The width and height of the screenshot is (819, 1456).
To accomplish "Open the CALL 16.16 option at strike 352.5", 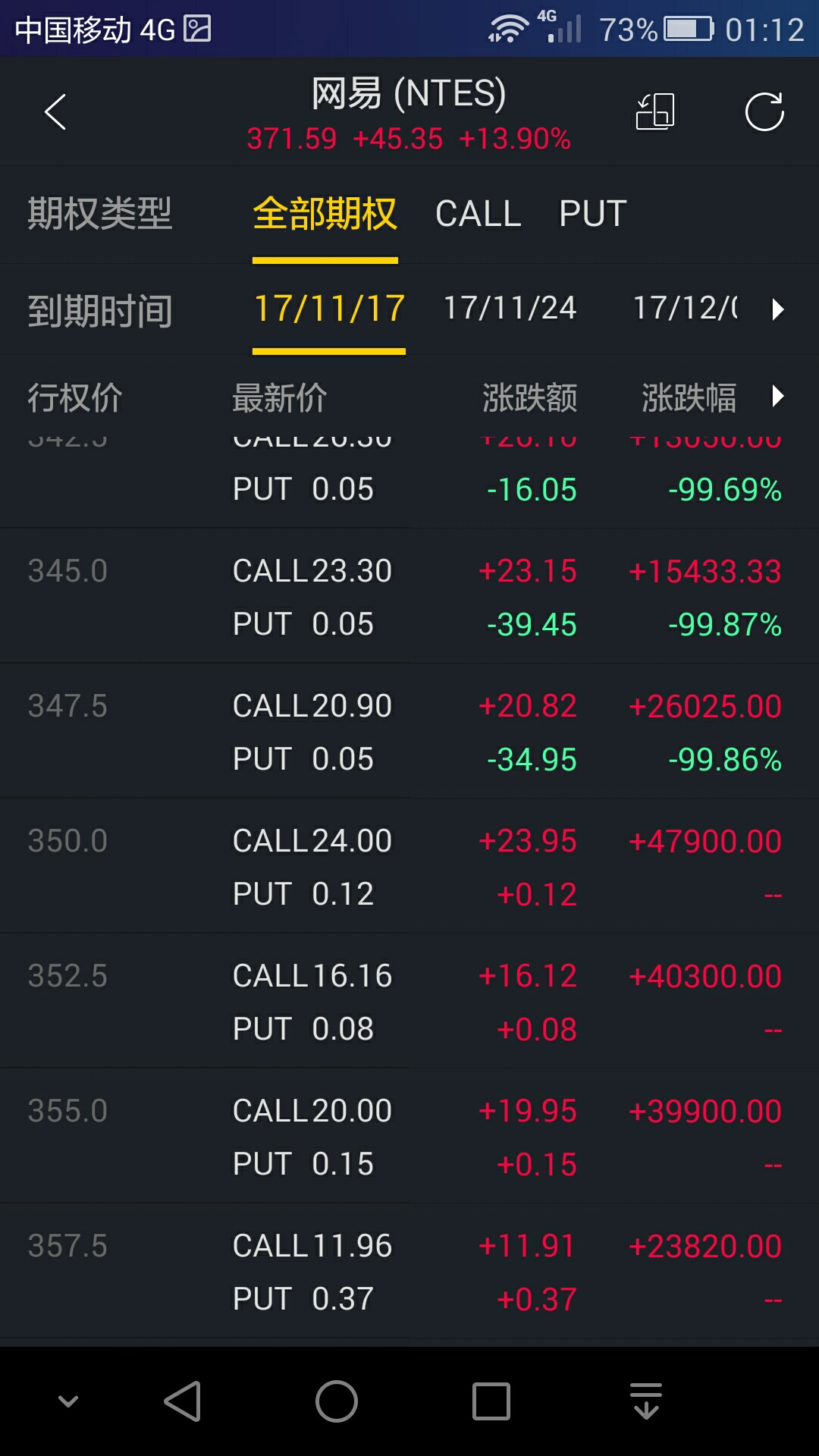I will pyautogui.click(x=312, y=976).
